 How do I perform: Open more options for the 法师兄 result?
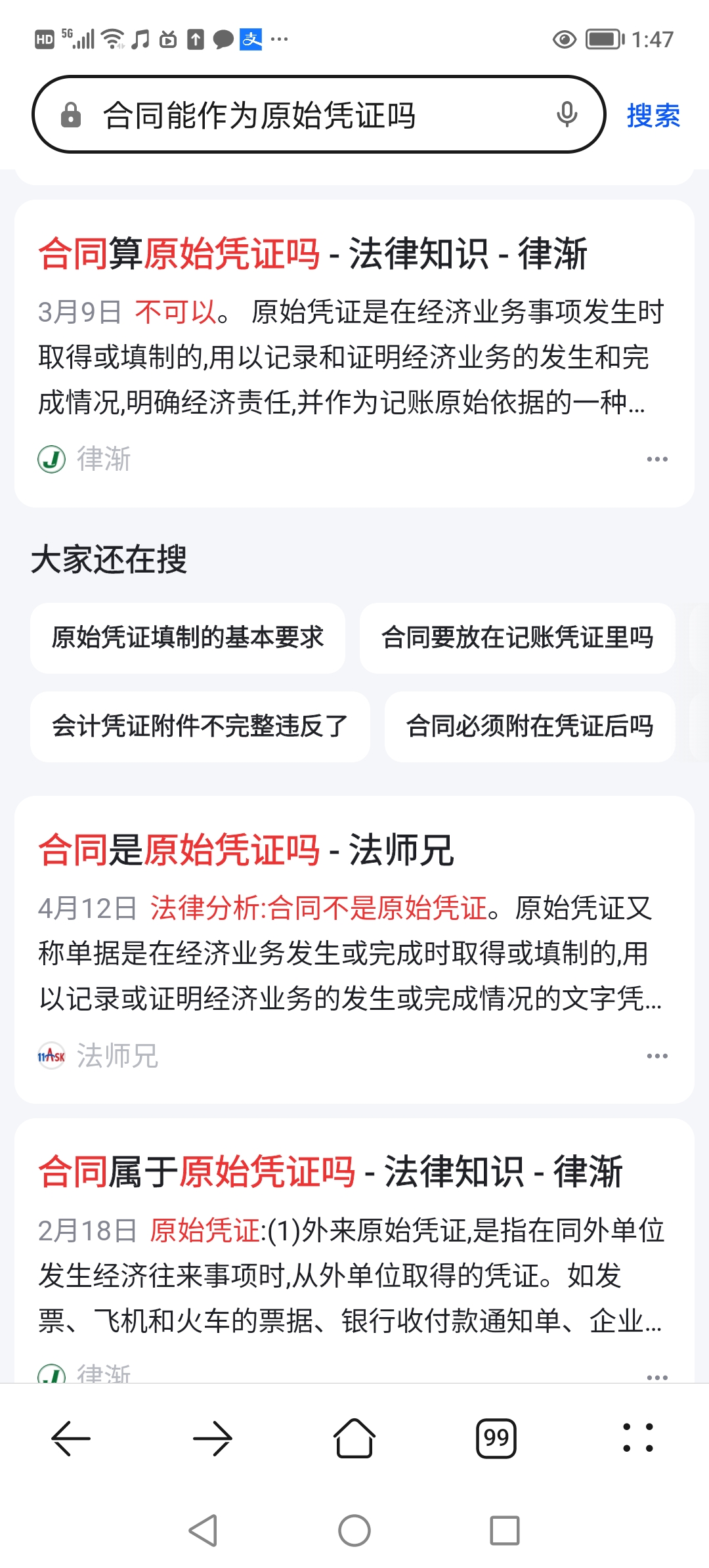[656, 1056]
